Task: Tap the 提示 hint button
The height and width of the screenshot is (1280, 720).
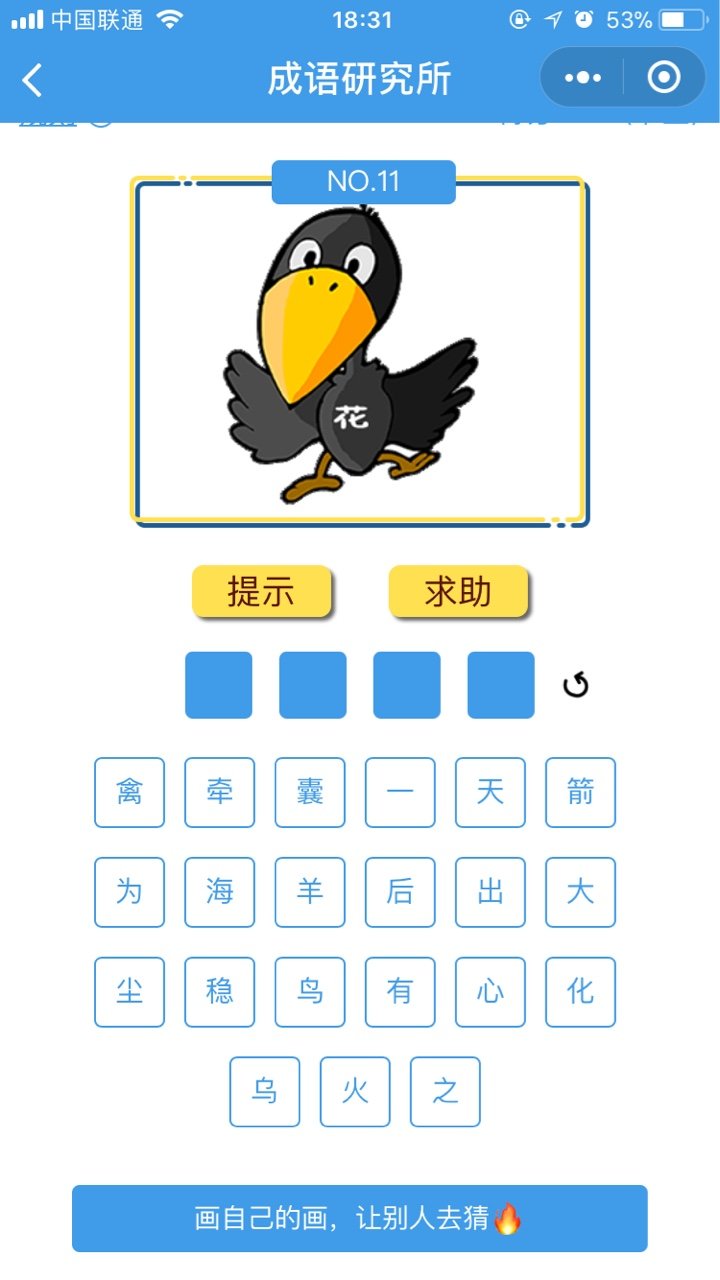Action: click(261, 592)
